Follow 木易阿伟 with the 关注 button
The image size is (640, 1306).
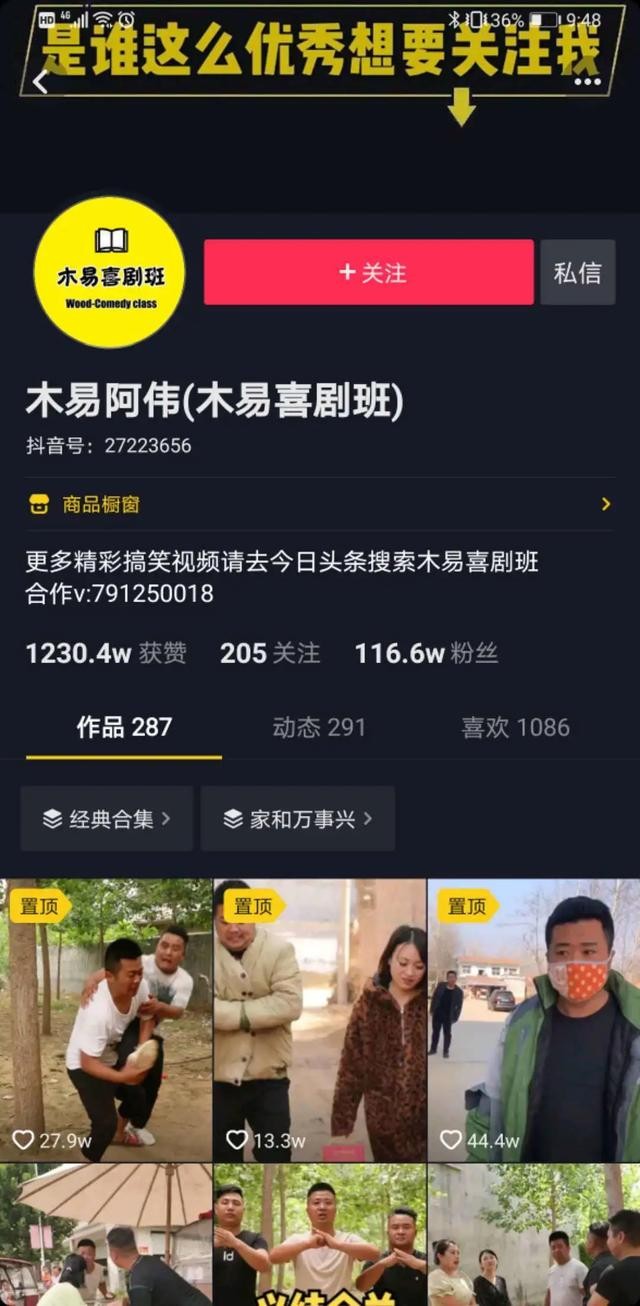coord(368,272)
